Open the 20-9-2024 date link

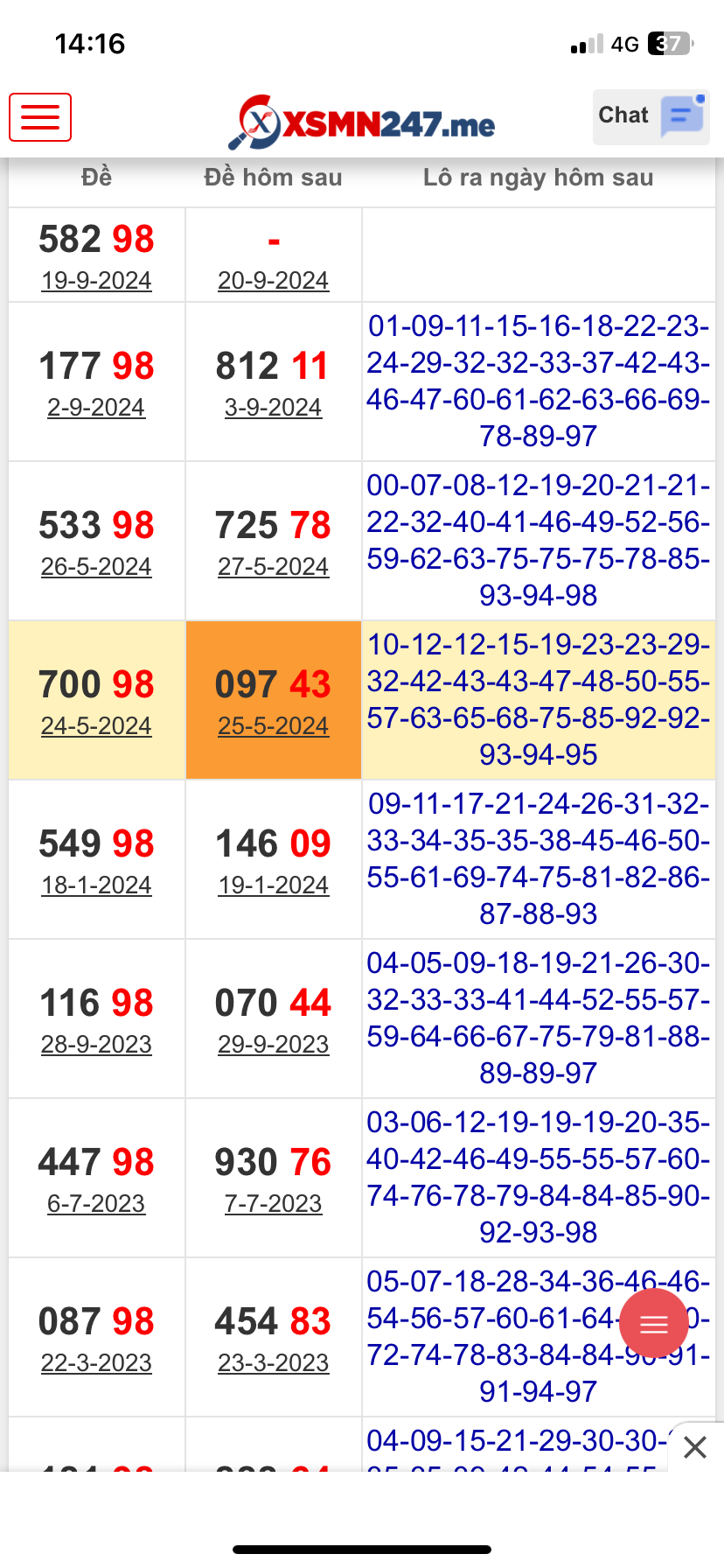(x=273, y=281)
